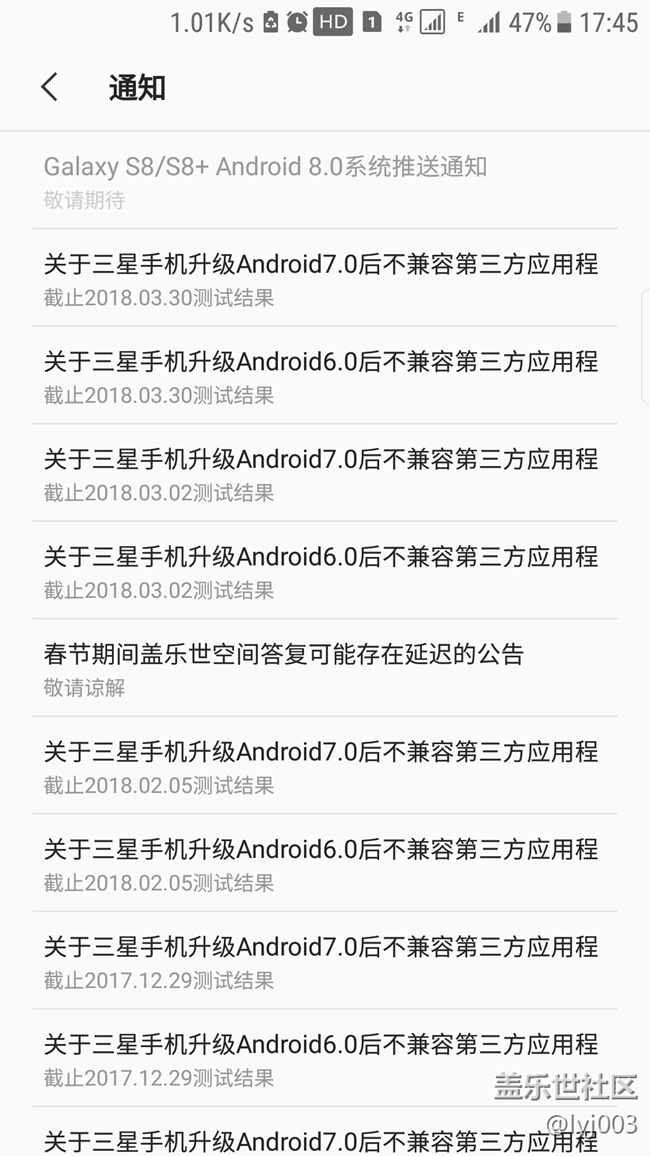Open Android7.0 notice dated 2018.03.30
This screenshot has width=650, height=1156.
click(x=324, y=278)
